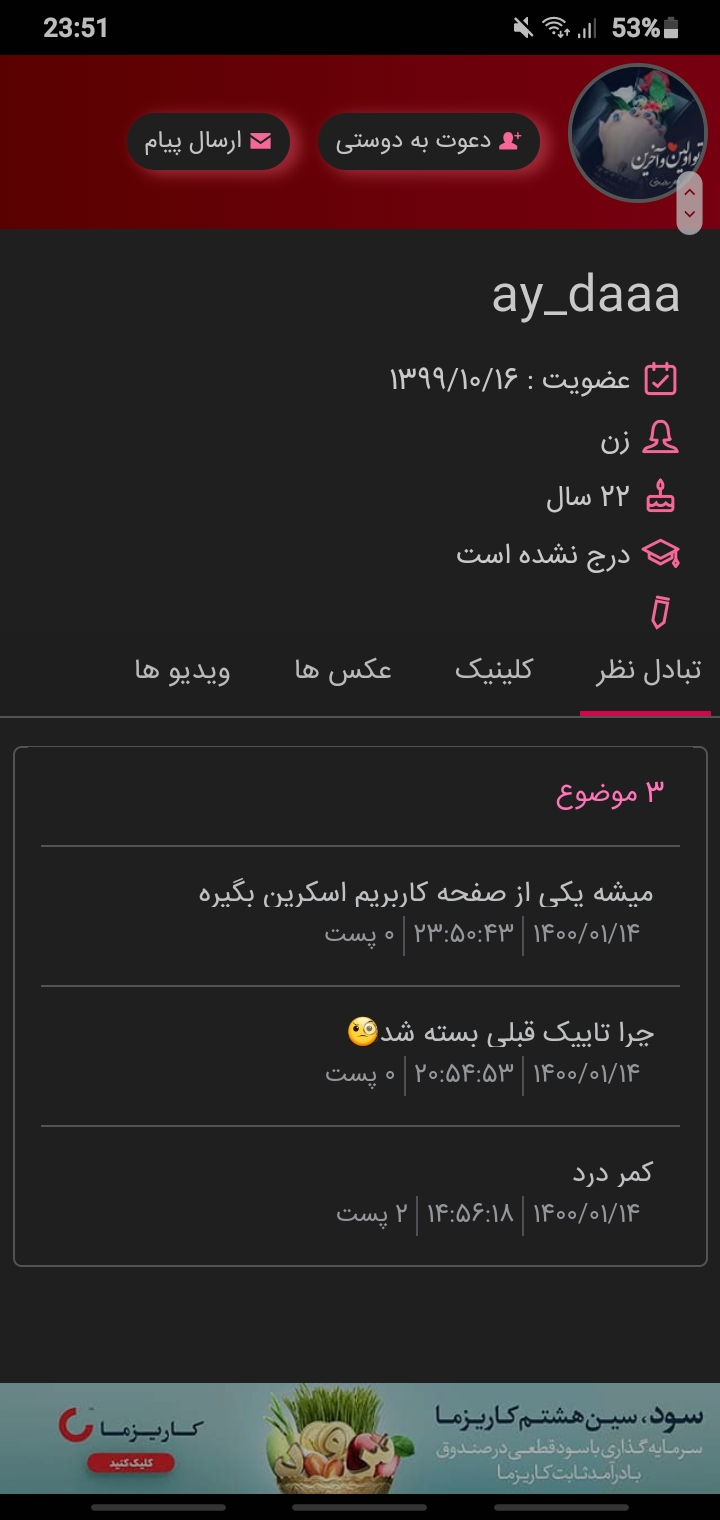Open the کمر درد topic
Viewport: 720px width, 1520px height.
[611, 1172]
